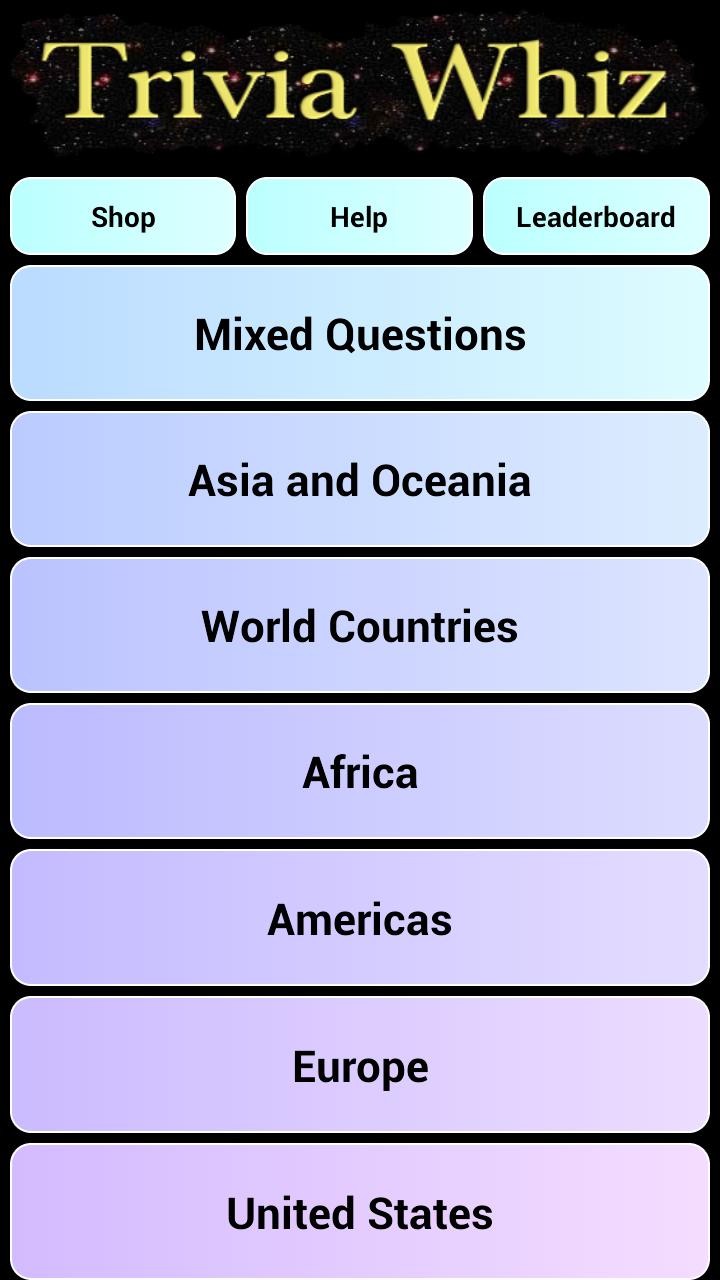The height and width of the screenshot is (1280, 720).
Task: View the Leaderboard
Action: 596,217
